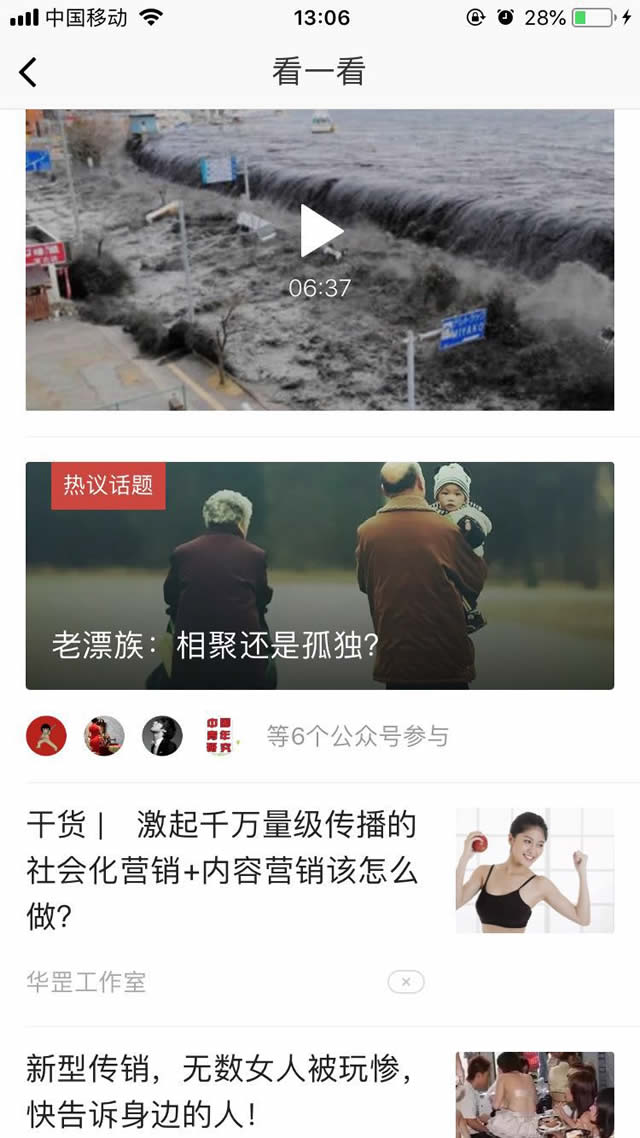640x1138 pixels.
Task: Play the 06:37 flood video
Action: (x=321, y=232)
